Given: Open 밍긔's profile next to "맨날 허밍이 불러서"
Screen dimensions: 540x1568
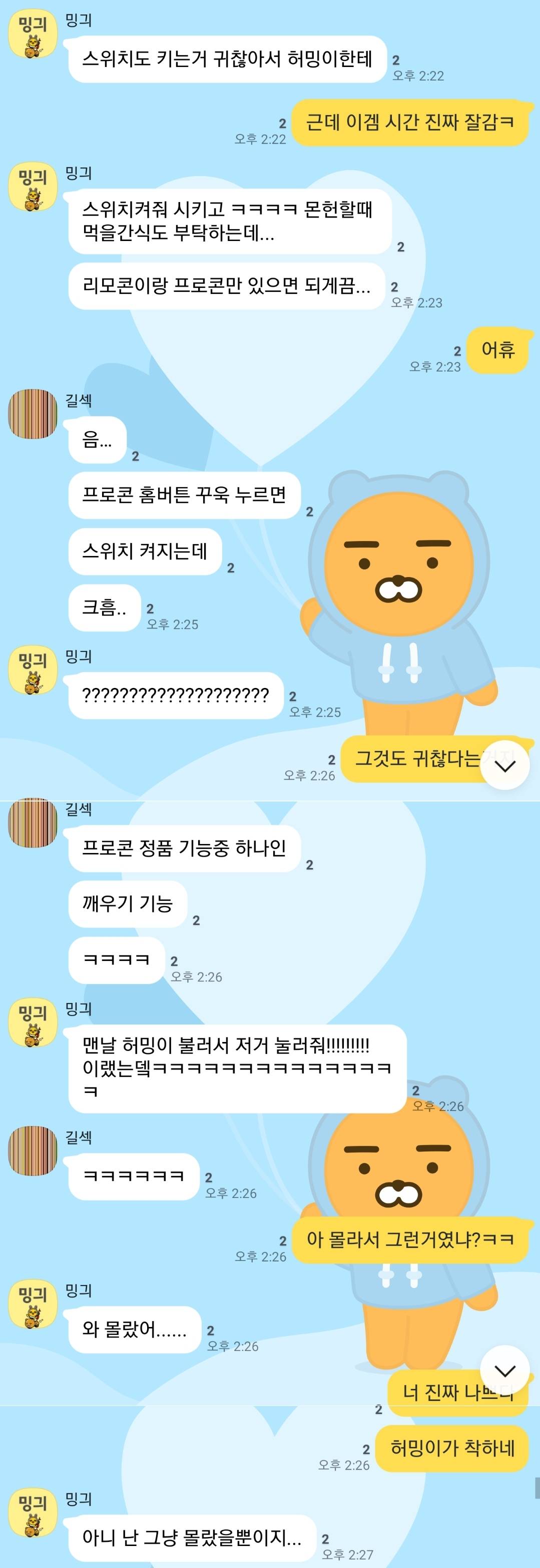Looking at the screenshot, I should click(33, 1022).
